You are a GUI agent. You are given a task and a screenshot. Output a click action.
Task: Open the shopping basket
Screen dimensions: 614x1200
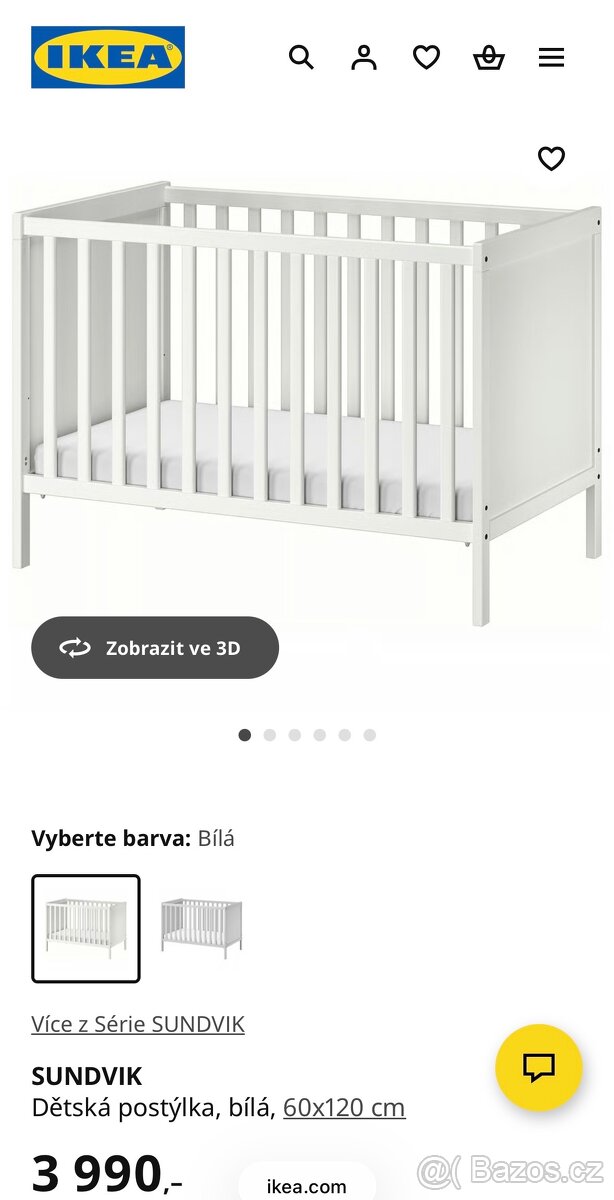[489, 58]
